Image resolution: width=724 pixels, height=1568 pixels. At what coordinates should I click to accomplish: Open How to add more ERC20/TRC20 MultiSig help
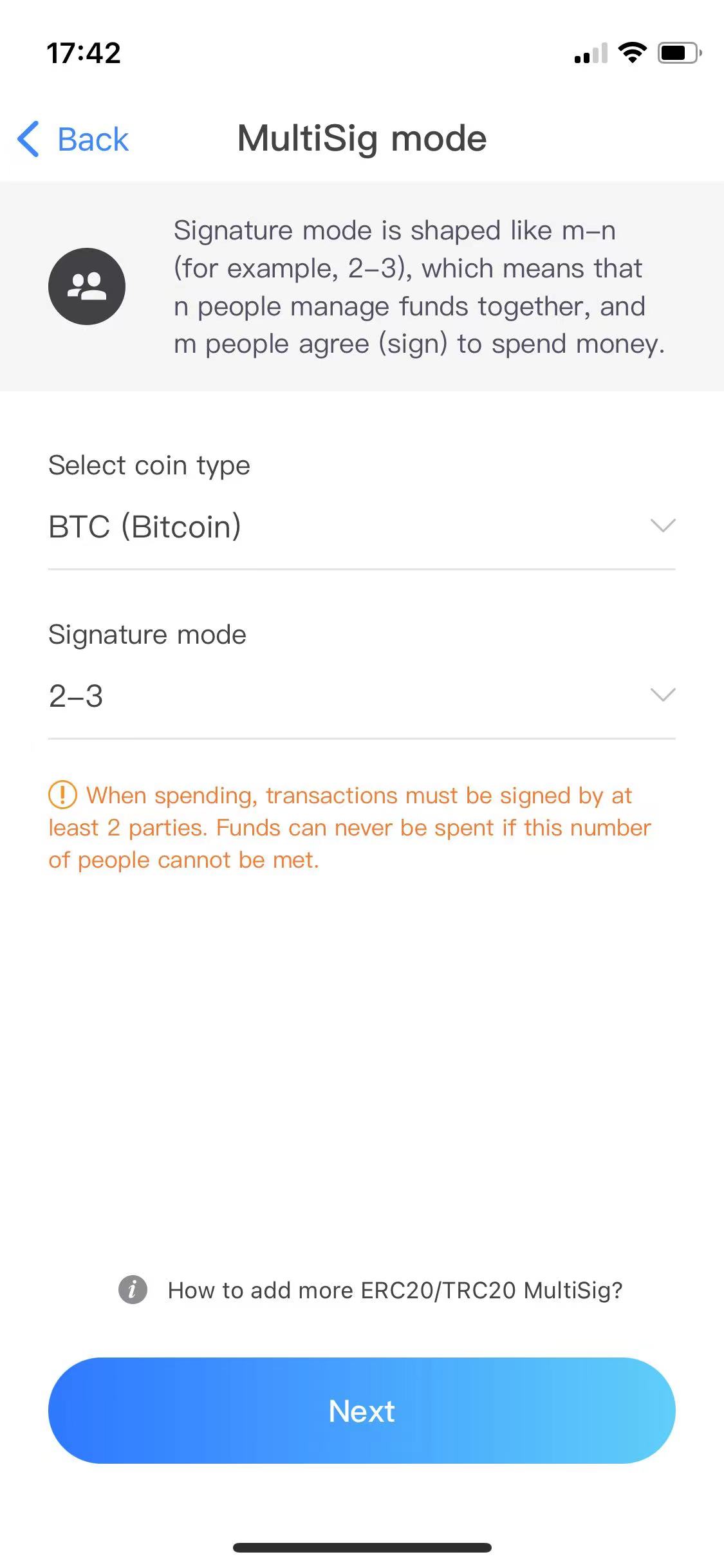coord(371,1290)
